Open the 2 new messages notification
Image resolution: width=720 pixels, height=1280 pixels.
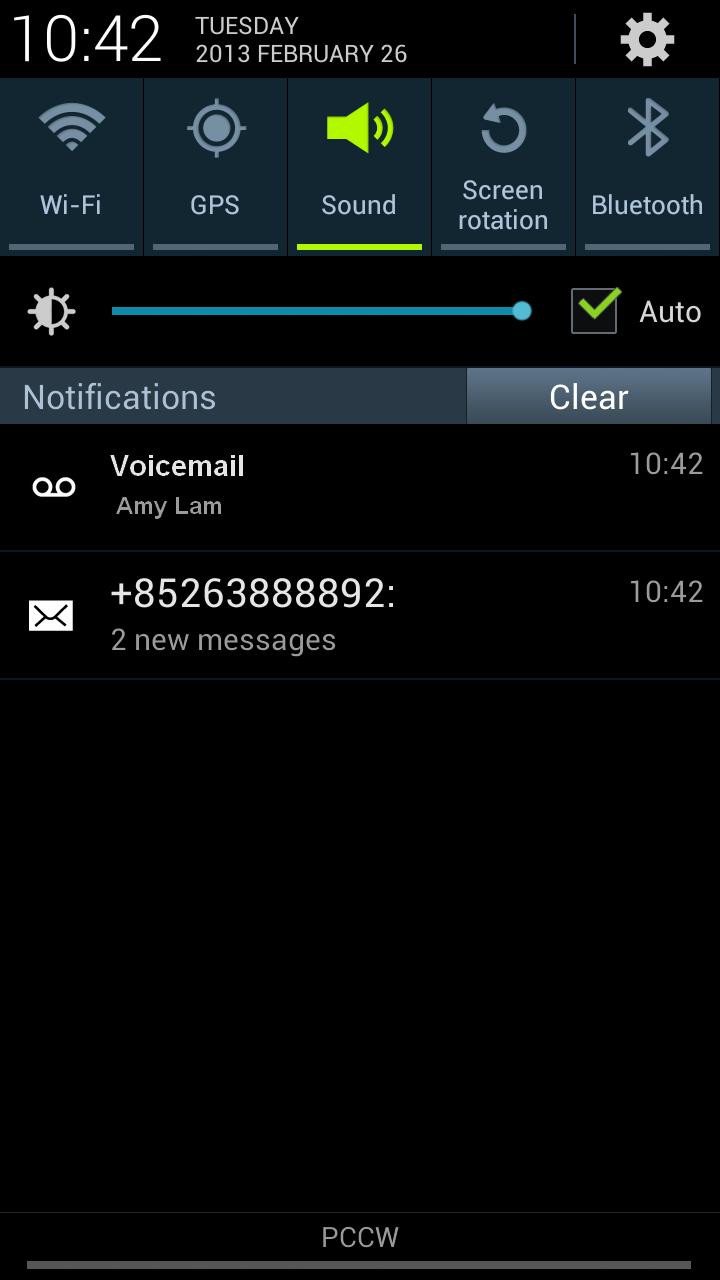(300, 615)
